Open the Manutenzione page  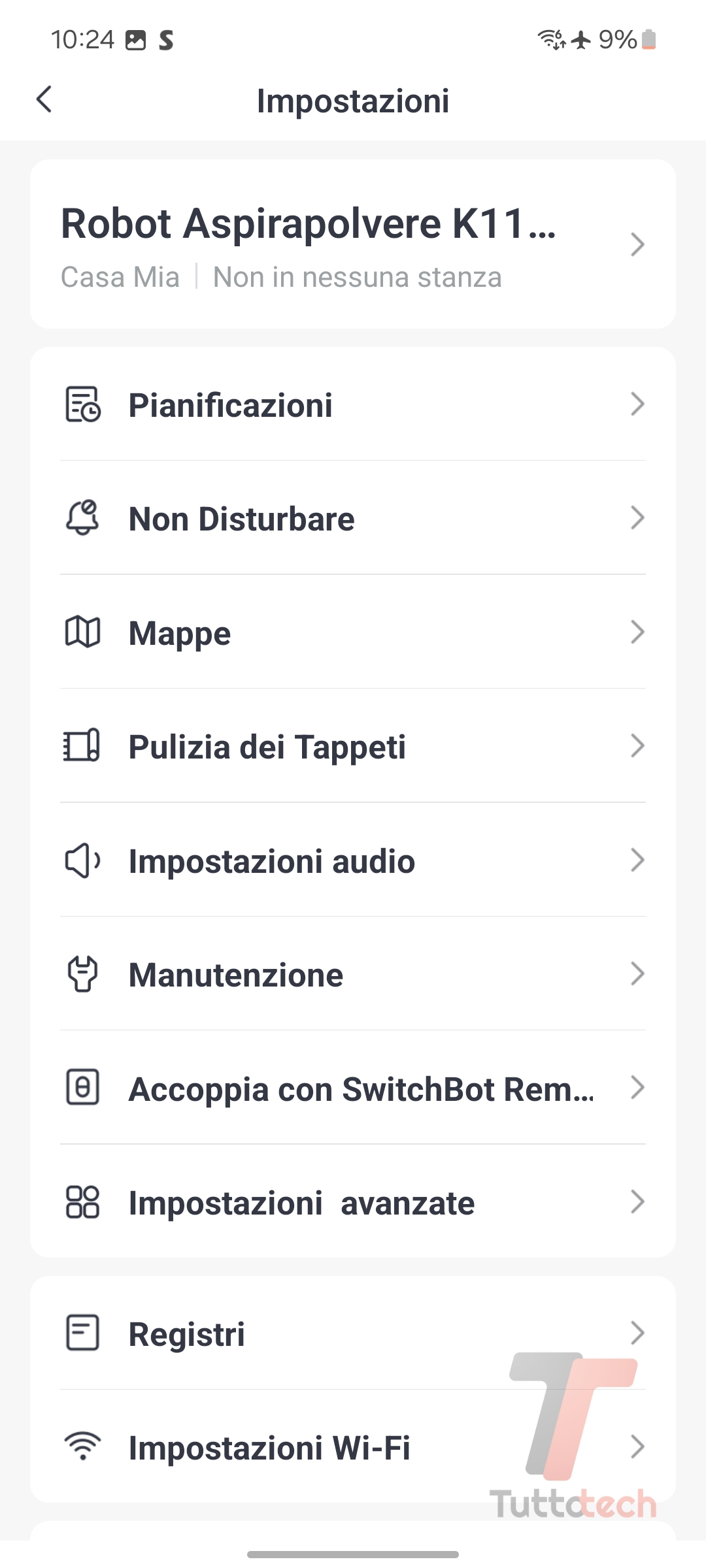[x=353, y=974]
